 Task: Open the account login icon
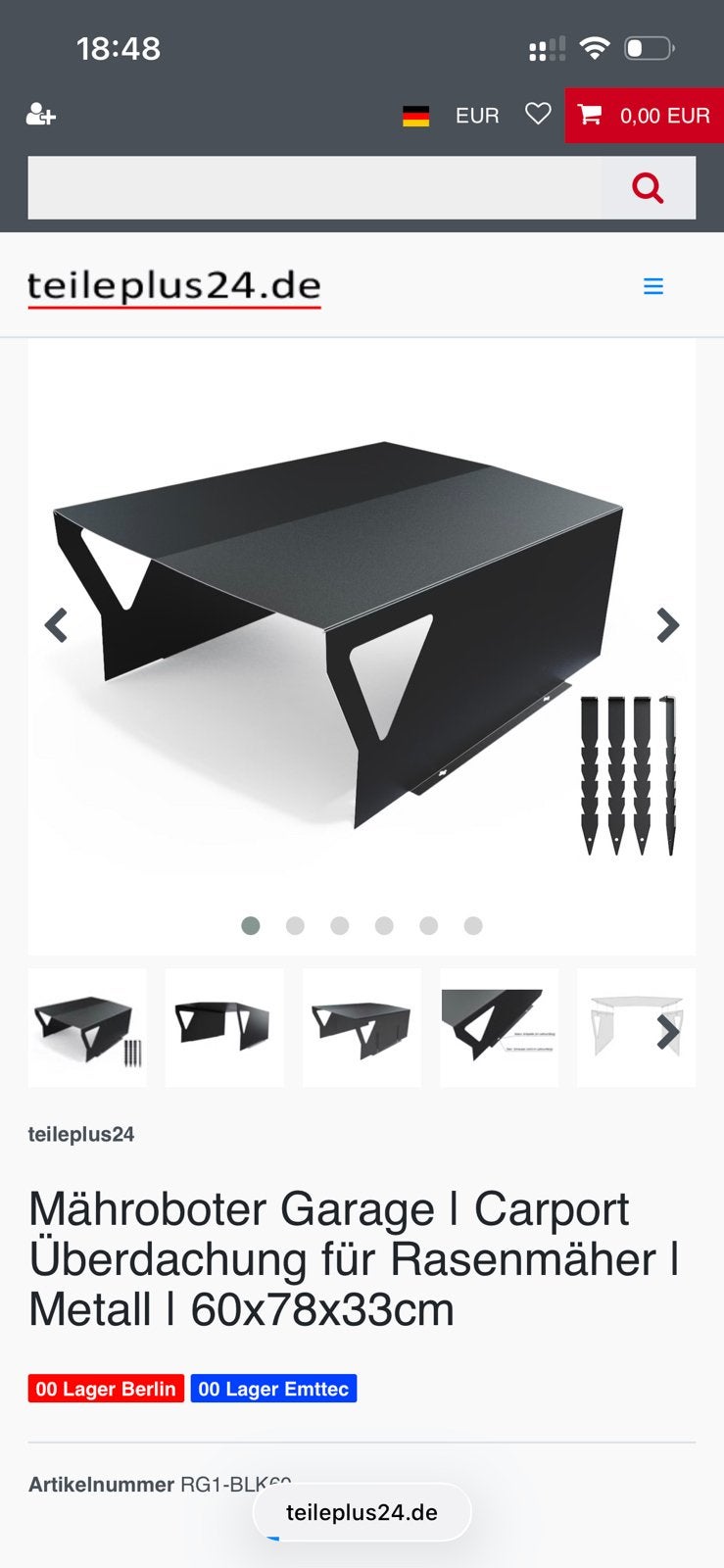click(40, 115)
